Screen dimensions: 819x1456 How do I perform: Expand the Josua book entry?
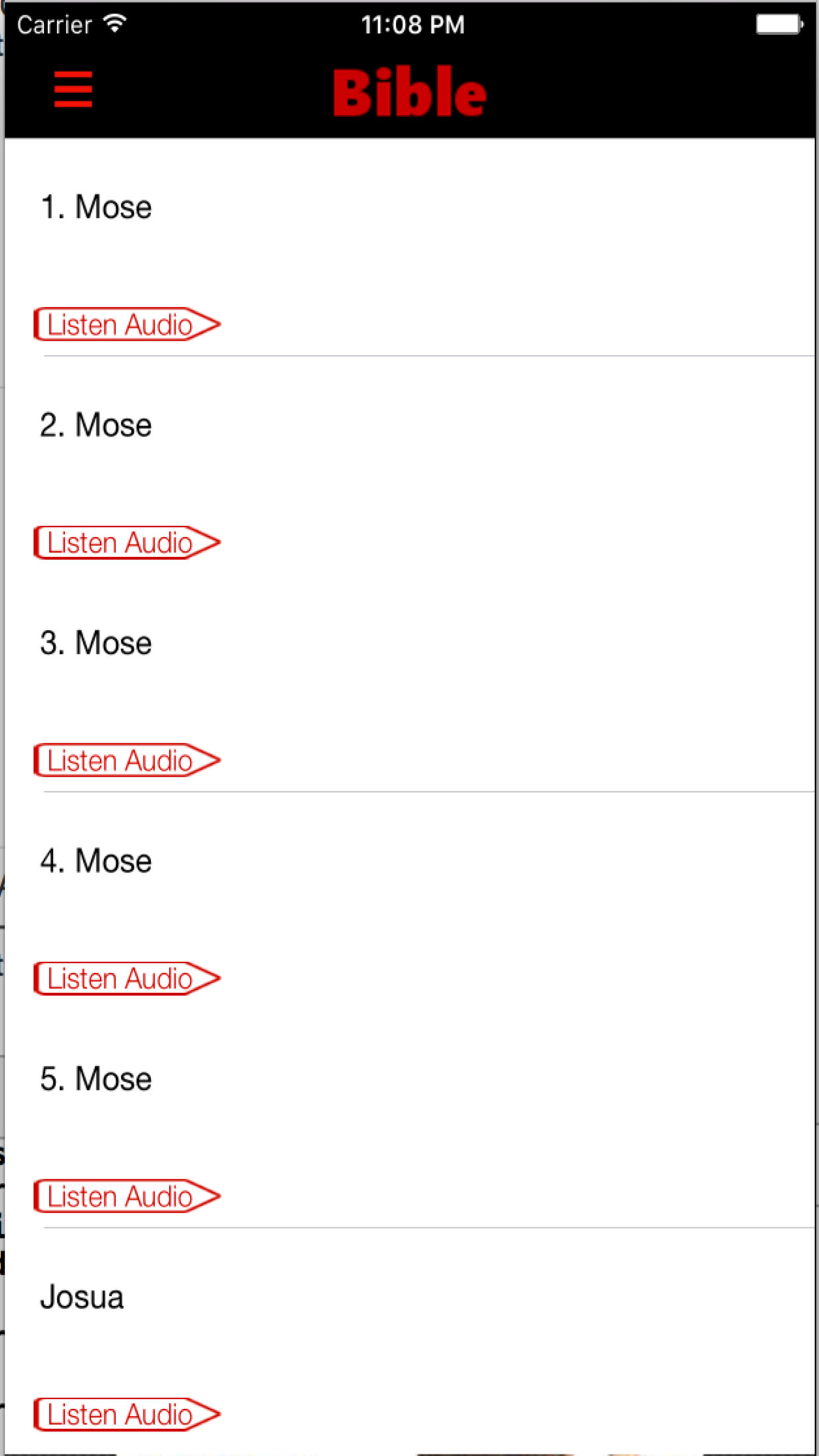(x=82, y=1296)
